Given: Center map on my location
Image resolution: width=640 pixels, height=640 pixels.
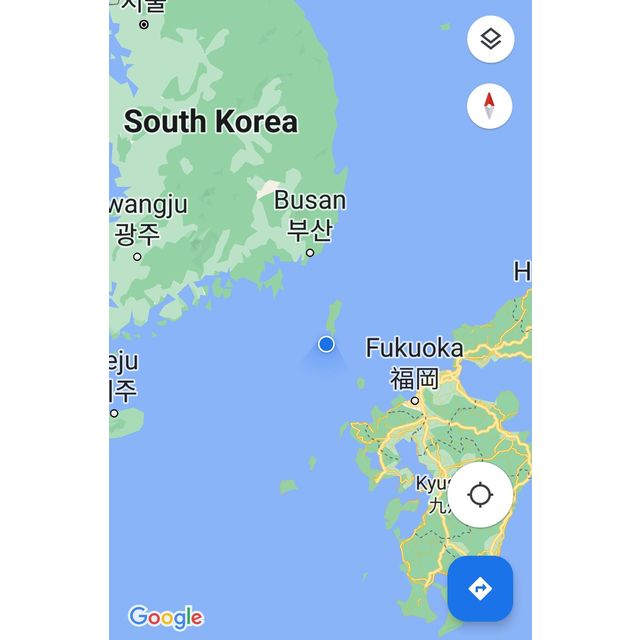Looking at the screenshot, I should coord(480,494).
